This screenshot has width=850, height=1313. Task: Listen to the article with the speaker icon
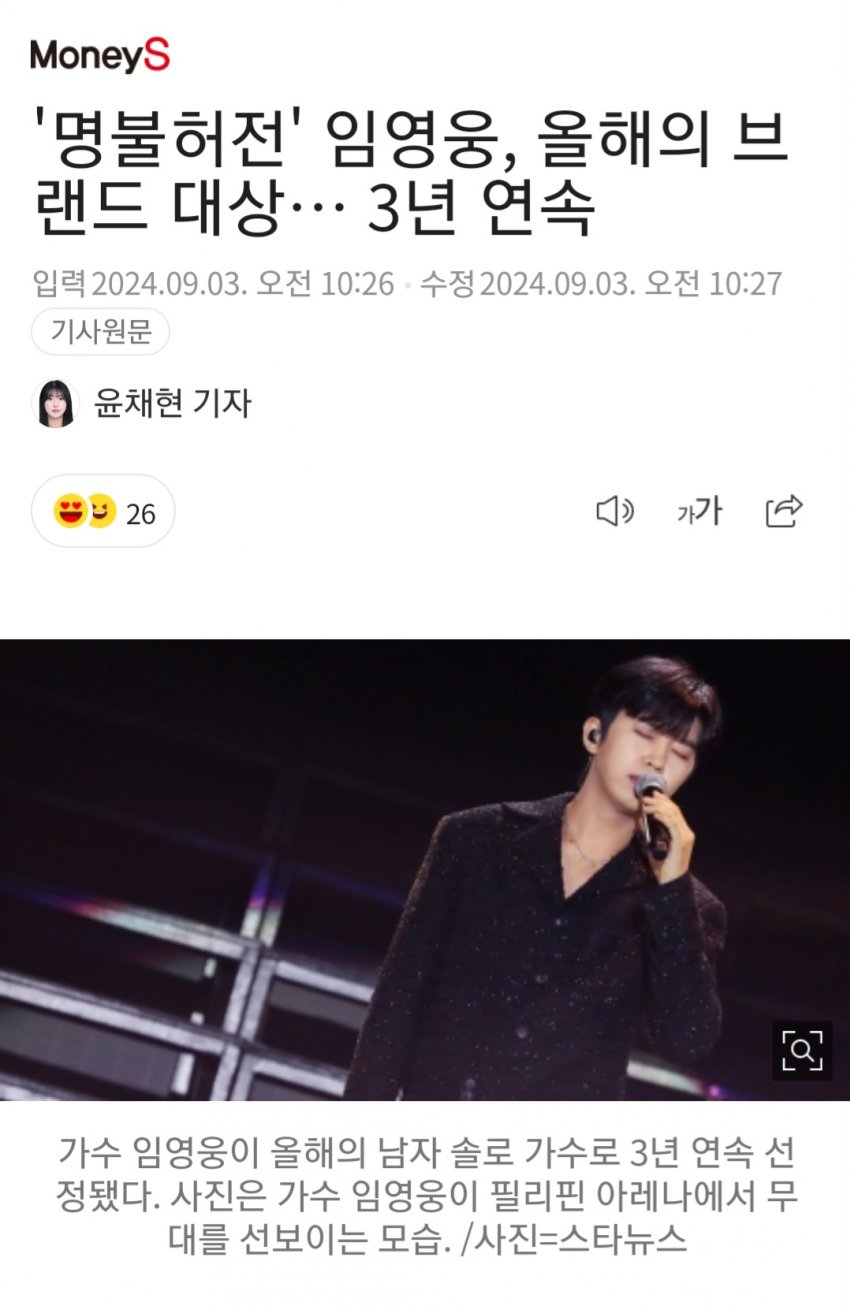[614, 512]
